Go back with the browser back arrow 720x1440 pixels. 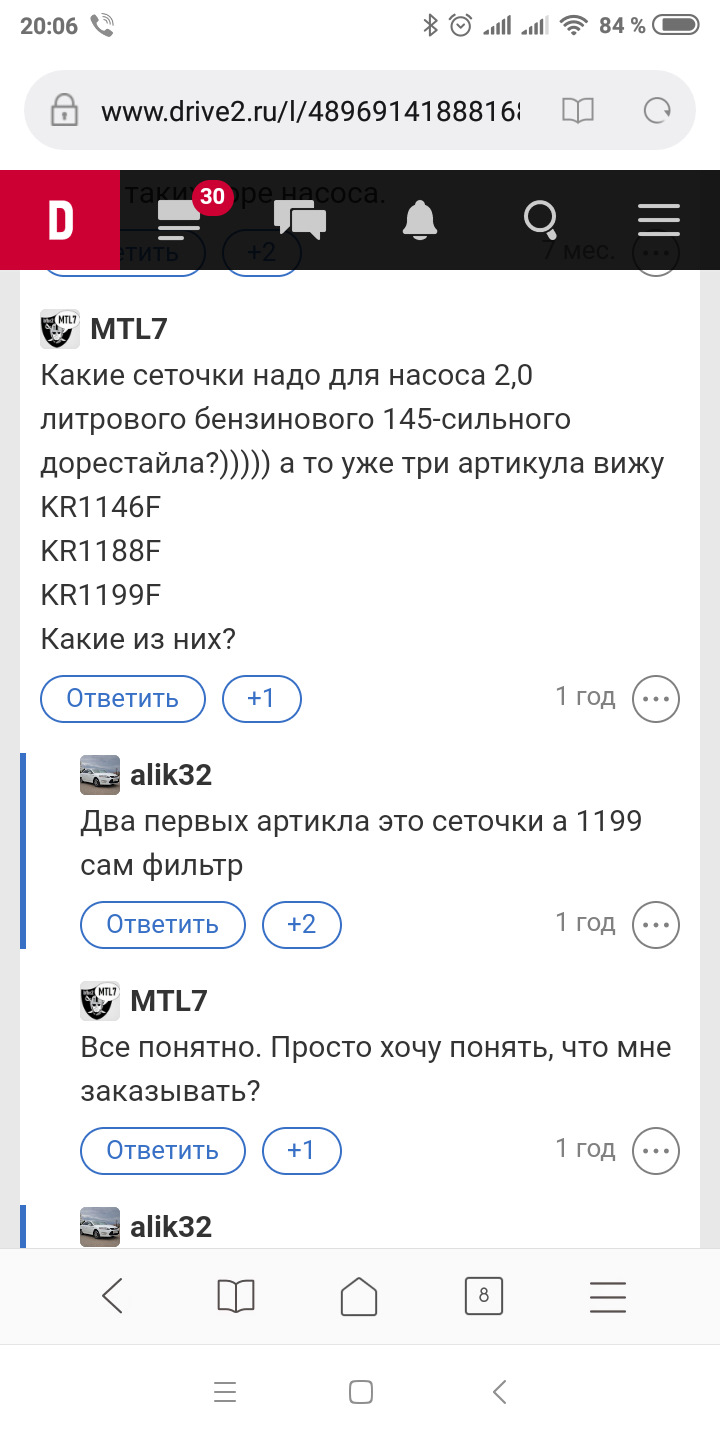(x=112, y=1296)
